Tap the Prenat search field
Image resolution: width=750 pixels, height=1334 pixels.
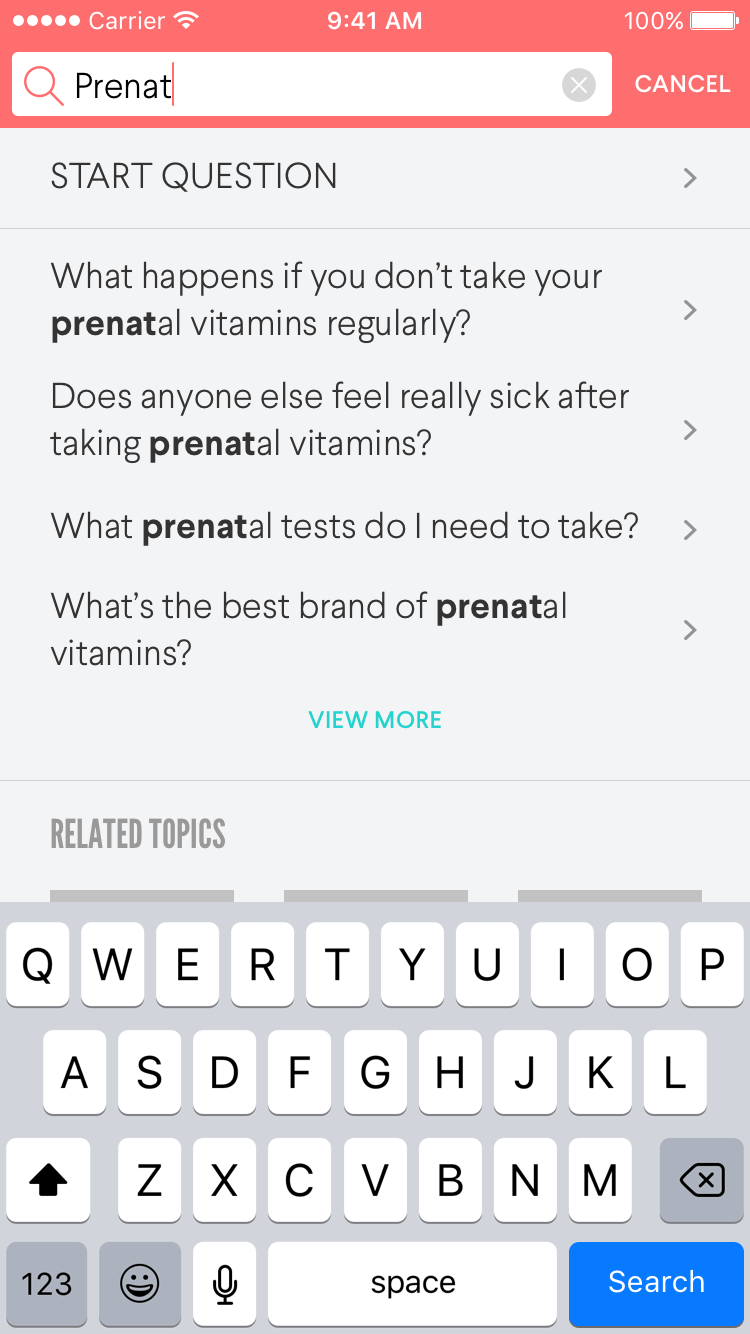tap(300, 85)
